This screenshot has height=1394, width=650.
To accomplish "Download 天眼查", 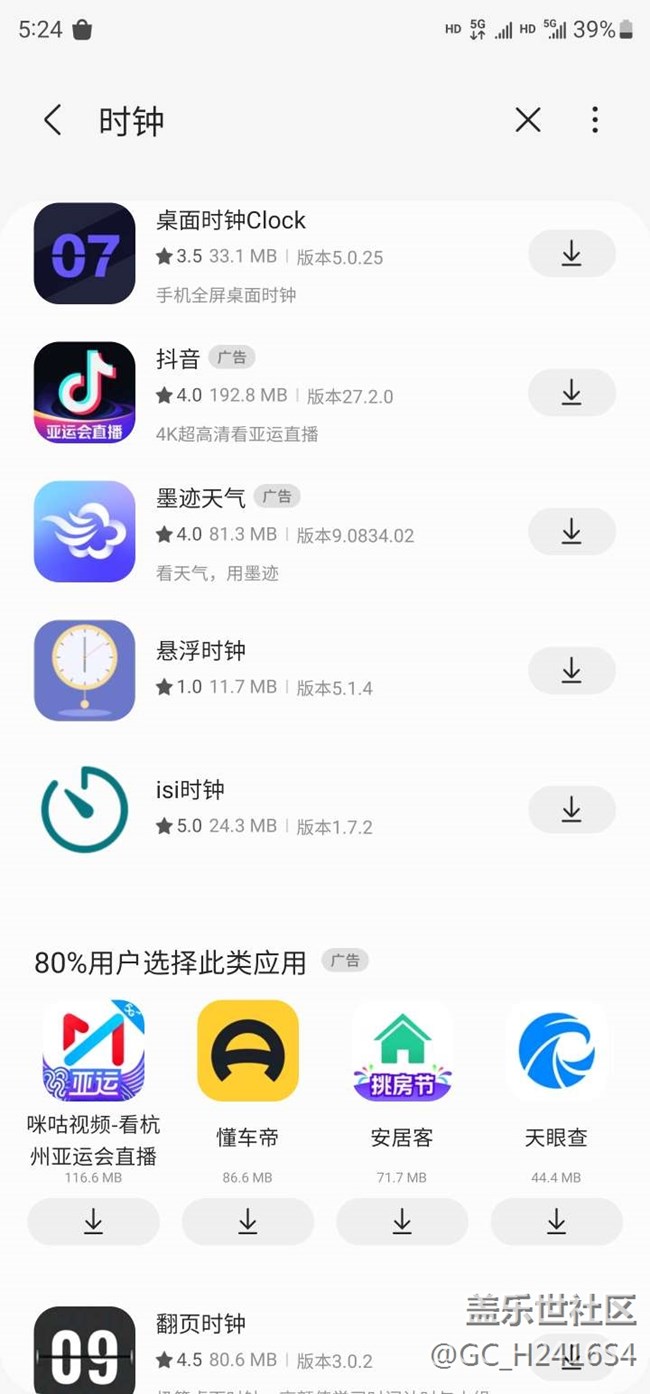I will 556,1221.
